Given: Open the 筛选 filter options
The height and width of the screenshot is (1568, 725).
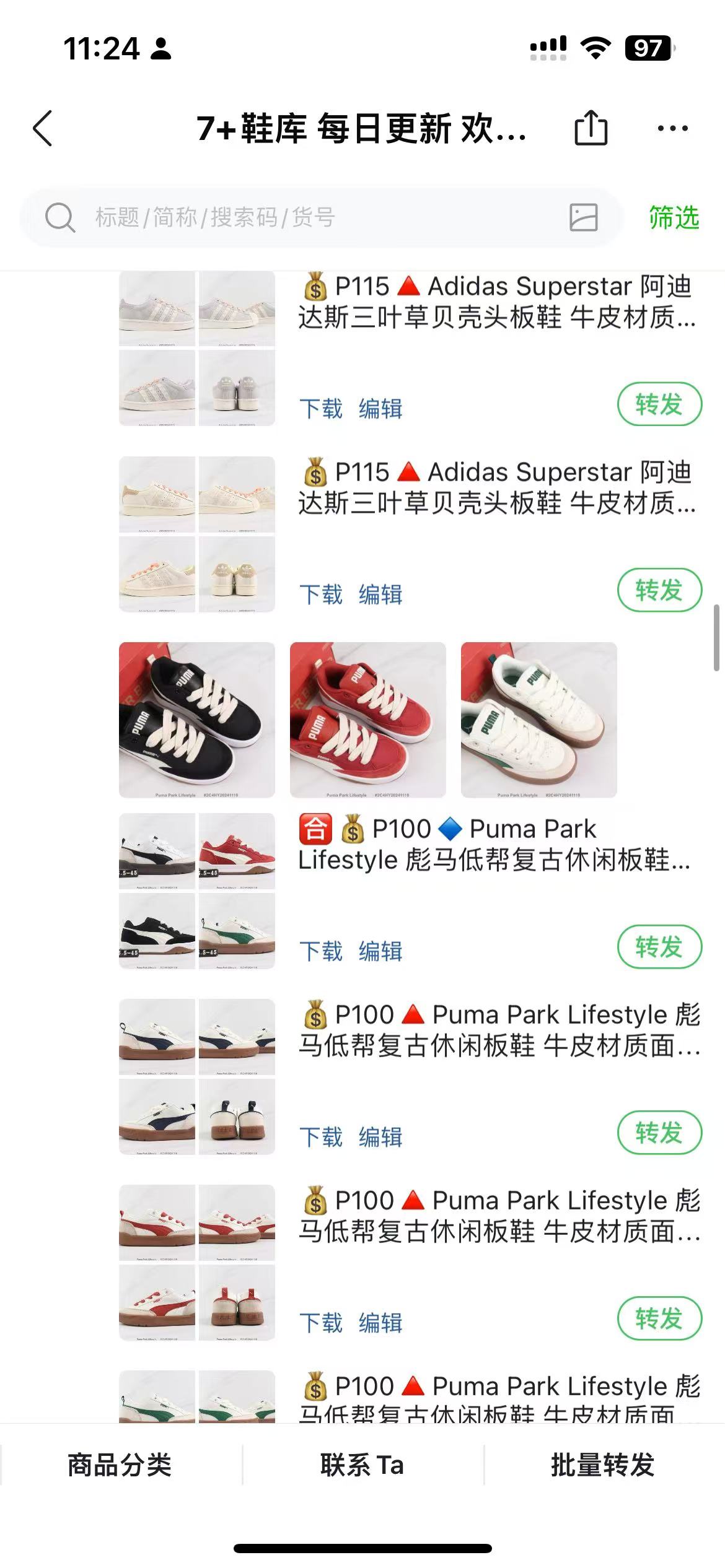Looking at the screenshot, I should coord(674,217).
